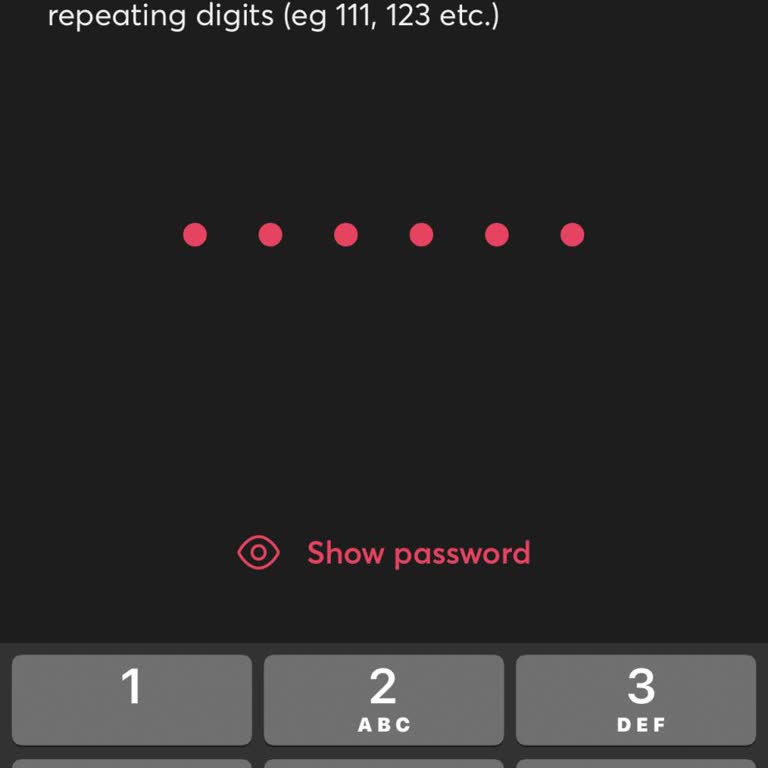Viewport: 768px width, 768px height.
Task: Enter digit 1 on the keypad
Action: (131, 699)
